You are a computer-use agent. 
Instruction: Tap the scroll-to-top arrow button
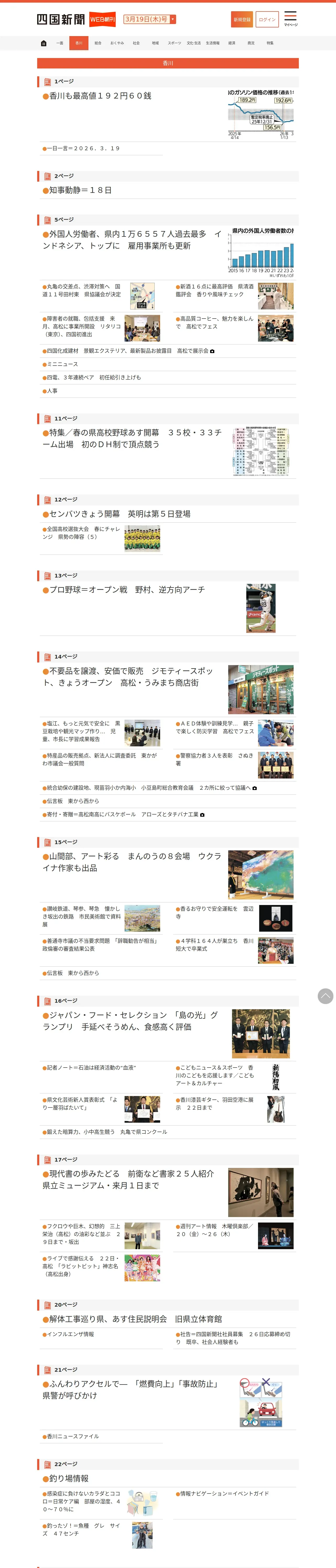click(x=326, y=996)
